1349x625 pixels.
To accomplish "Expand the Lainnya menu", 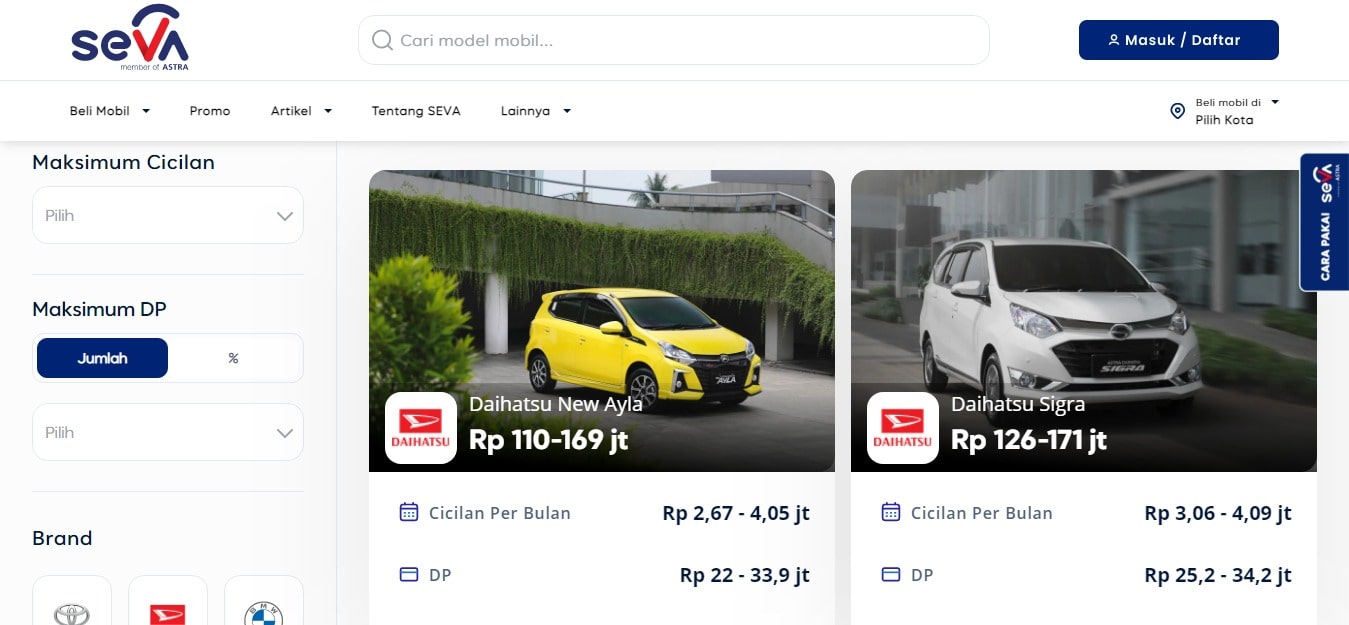I will pos(536,111).
